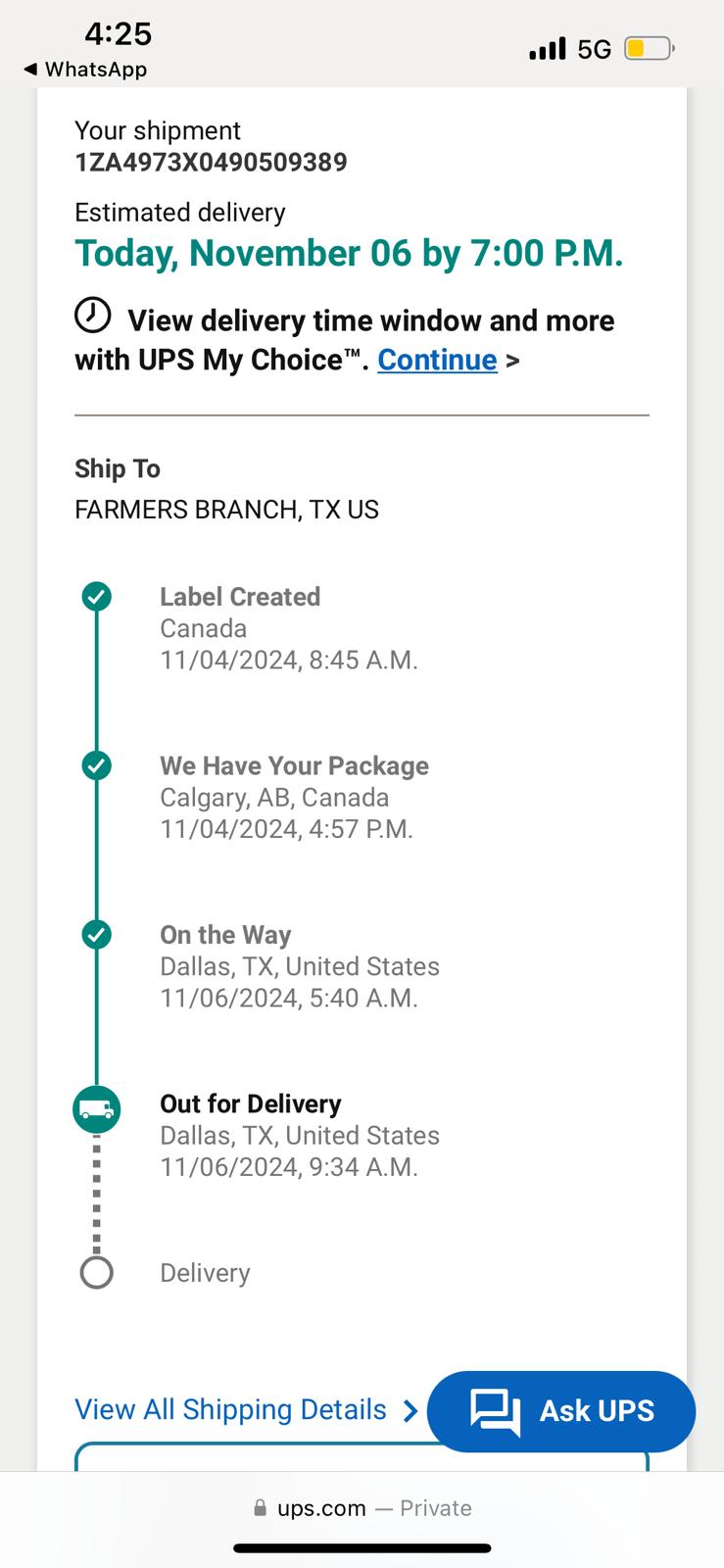Open View All Shipping Details
Screen dimensions: 724x1568
246,1410
